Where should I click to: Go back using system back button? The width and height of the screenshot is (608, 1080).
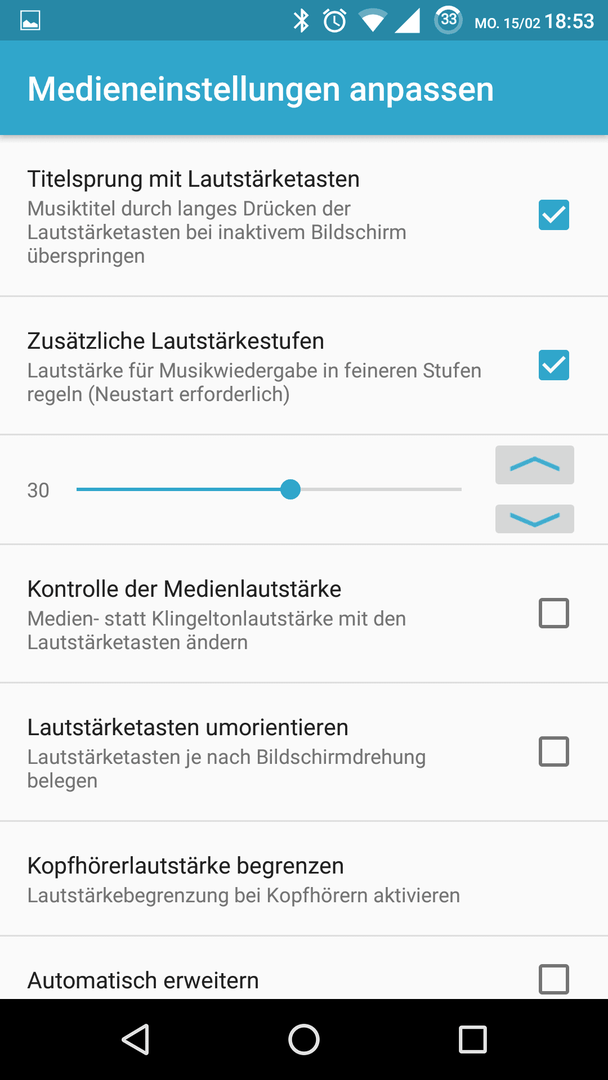click(x=136, y=1039)
